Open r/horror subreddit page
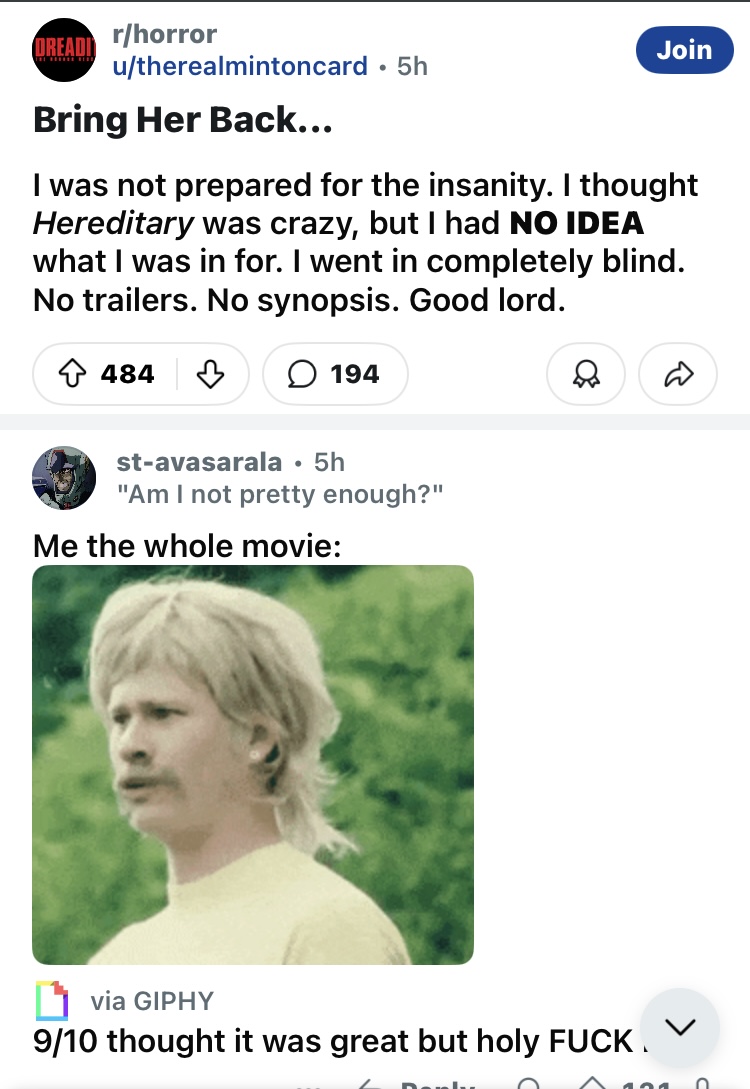This screenshot has height=1089, width=750. [x=165, y=34]
